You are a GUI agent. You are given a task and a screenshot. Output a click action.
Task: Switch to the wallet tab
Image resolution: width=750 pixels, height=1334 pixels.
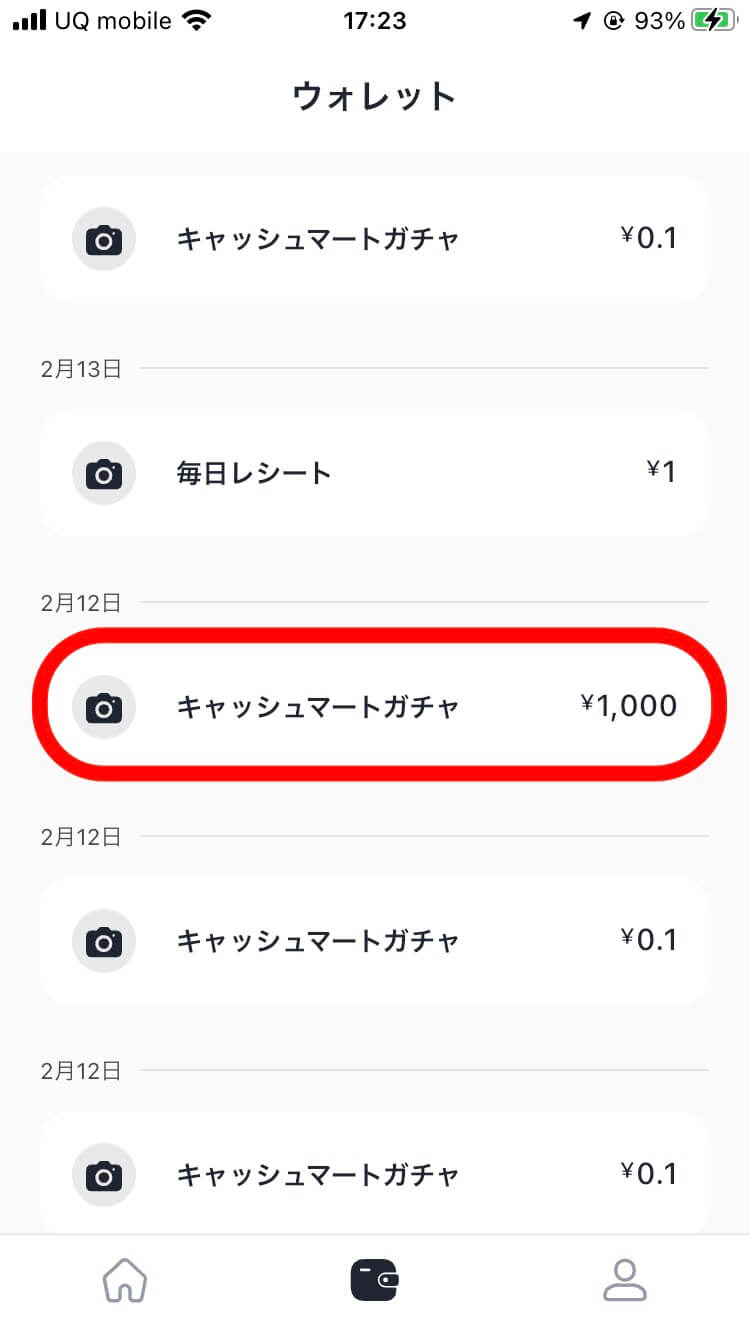[375, 1280]
